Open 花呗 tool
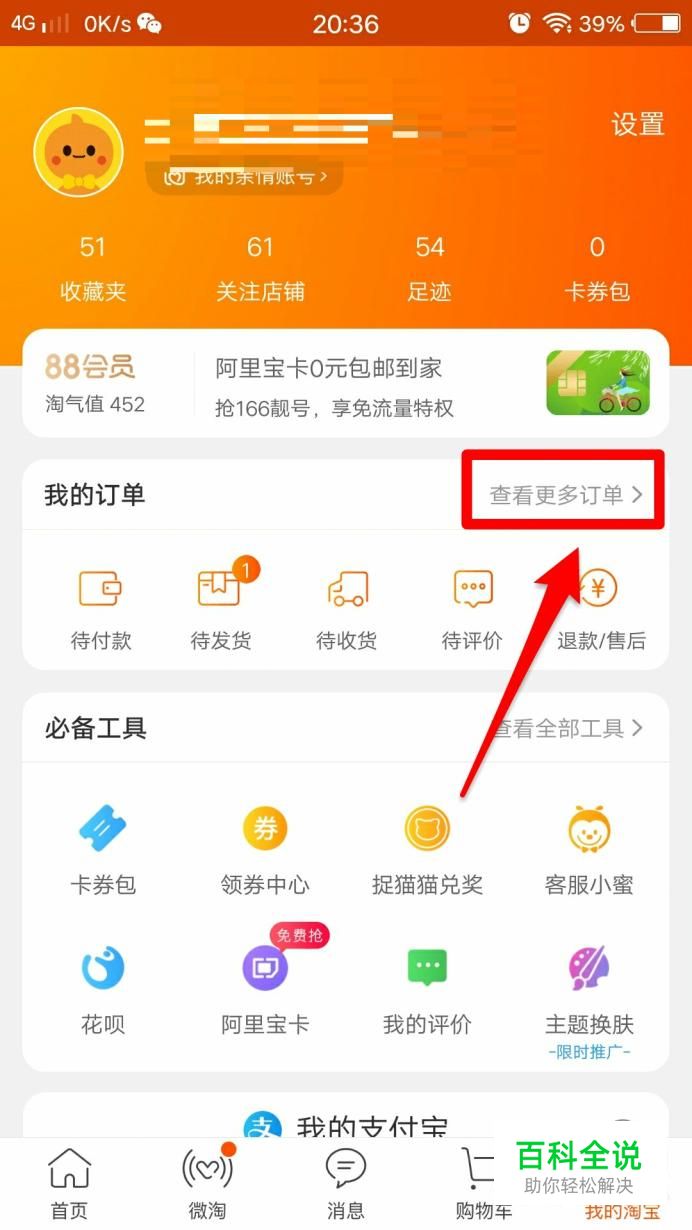The height and width of the screenshot is (1230, 692). 103,988
